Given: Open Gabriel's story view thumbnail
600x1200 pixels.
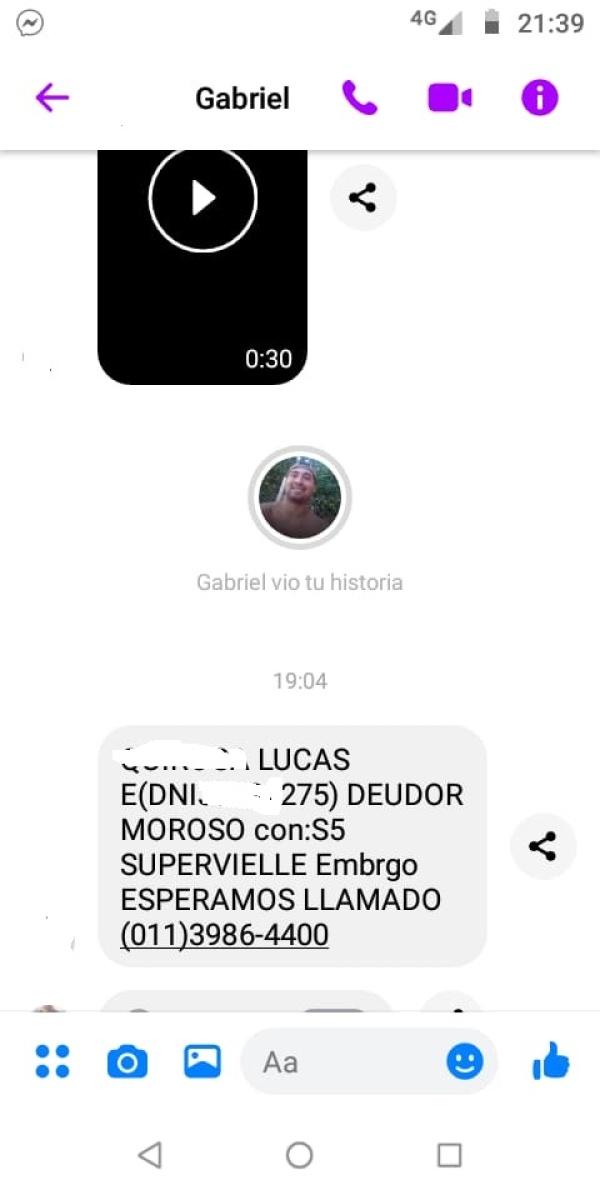Looking at the screenshot, I should [x=300, y=497].
